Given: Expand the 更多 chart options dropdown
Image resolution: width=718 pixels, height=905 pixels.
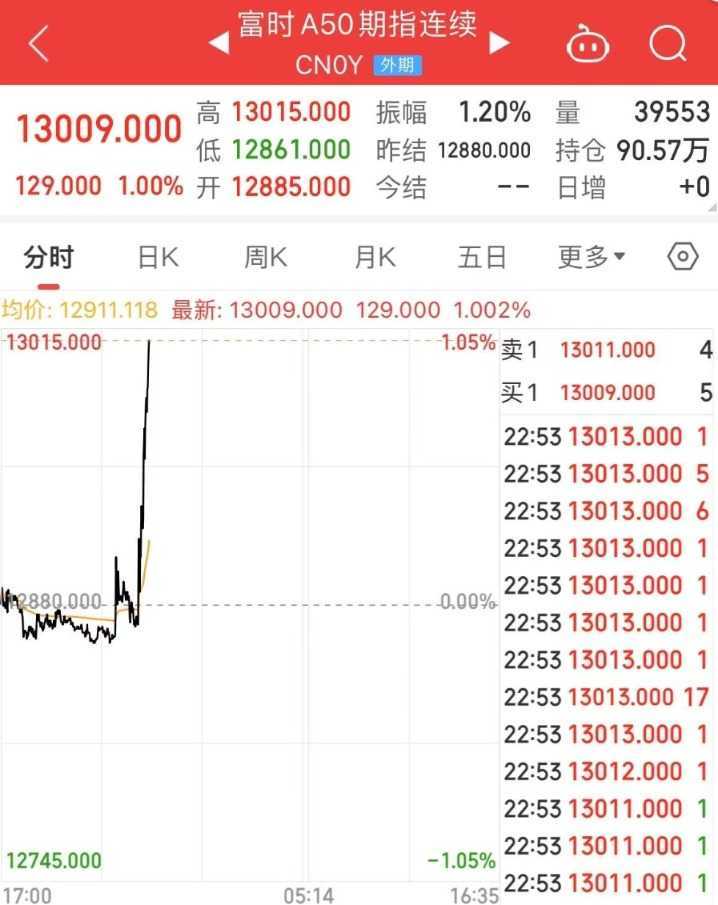Looking at the screenshot, I should [x=591, y=257].
